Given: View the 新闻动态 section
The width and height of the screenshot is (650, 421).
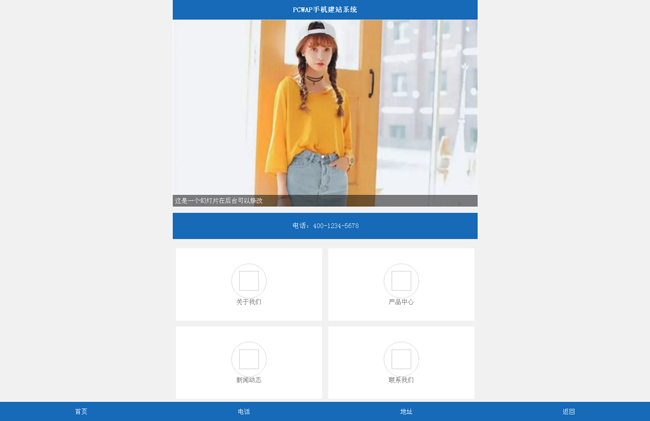Looking at the screenshot, I should 249,362.
